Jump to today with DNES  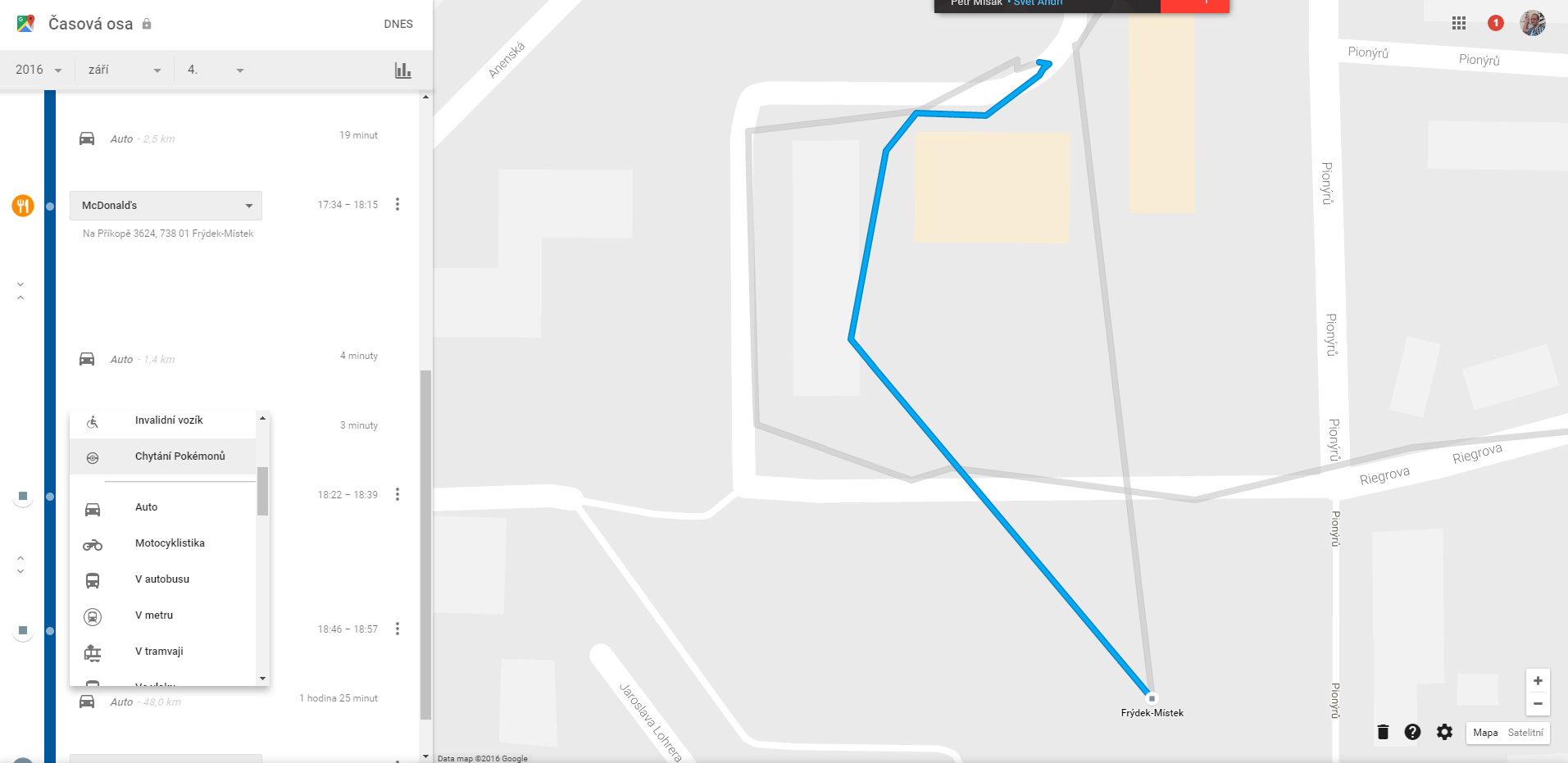click(398, 24)
